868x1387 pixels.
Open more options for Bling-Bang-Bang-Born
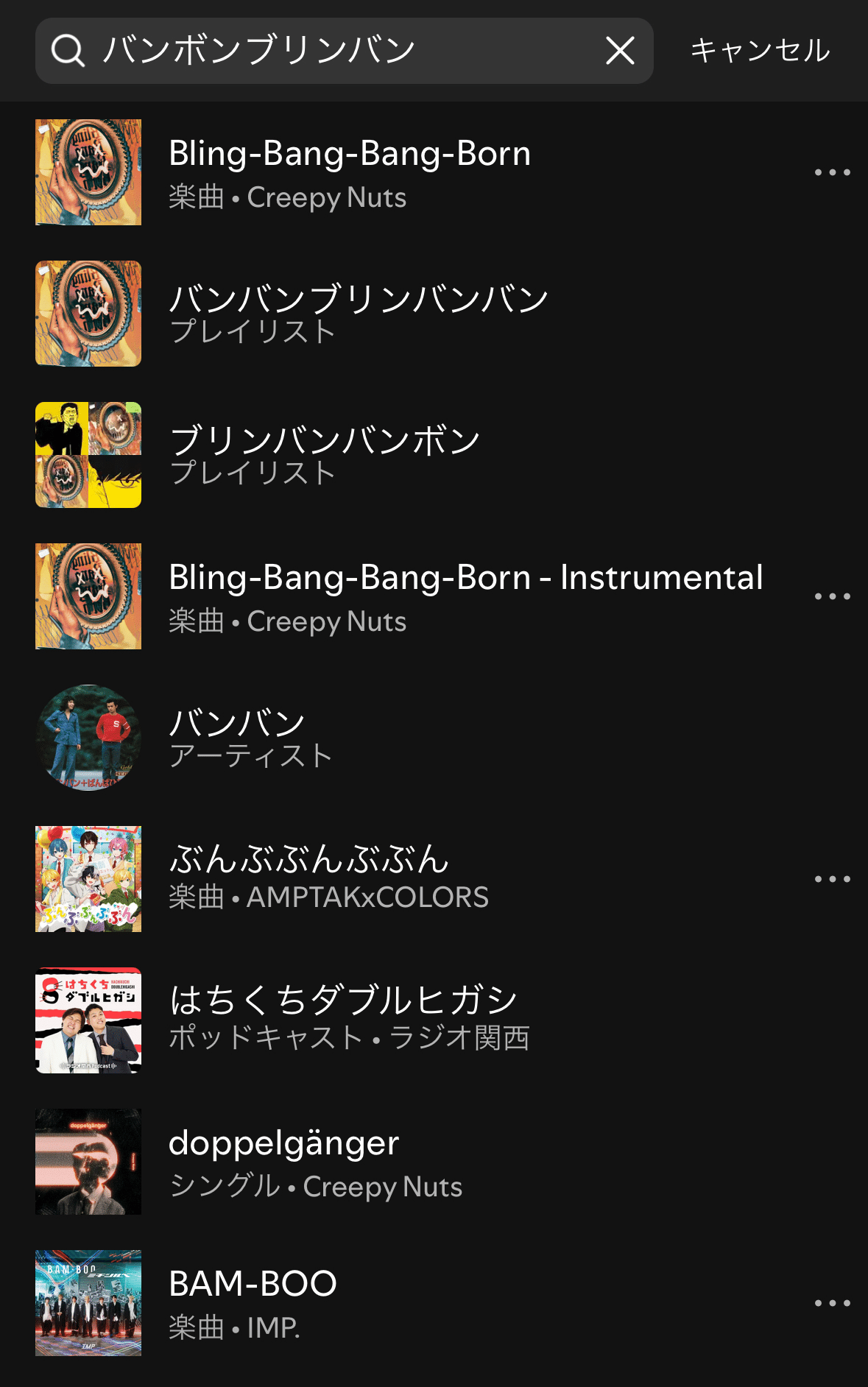(x=832, y=172)
